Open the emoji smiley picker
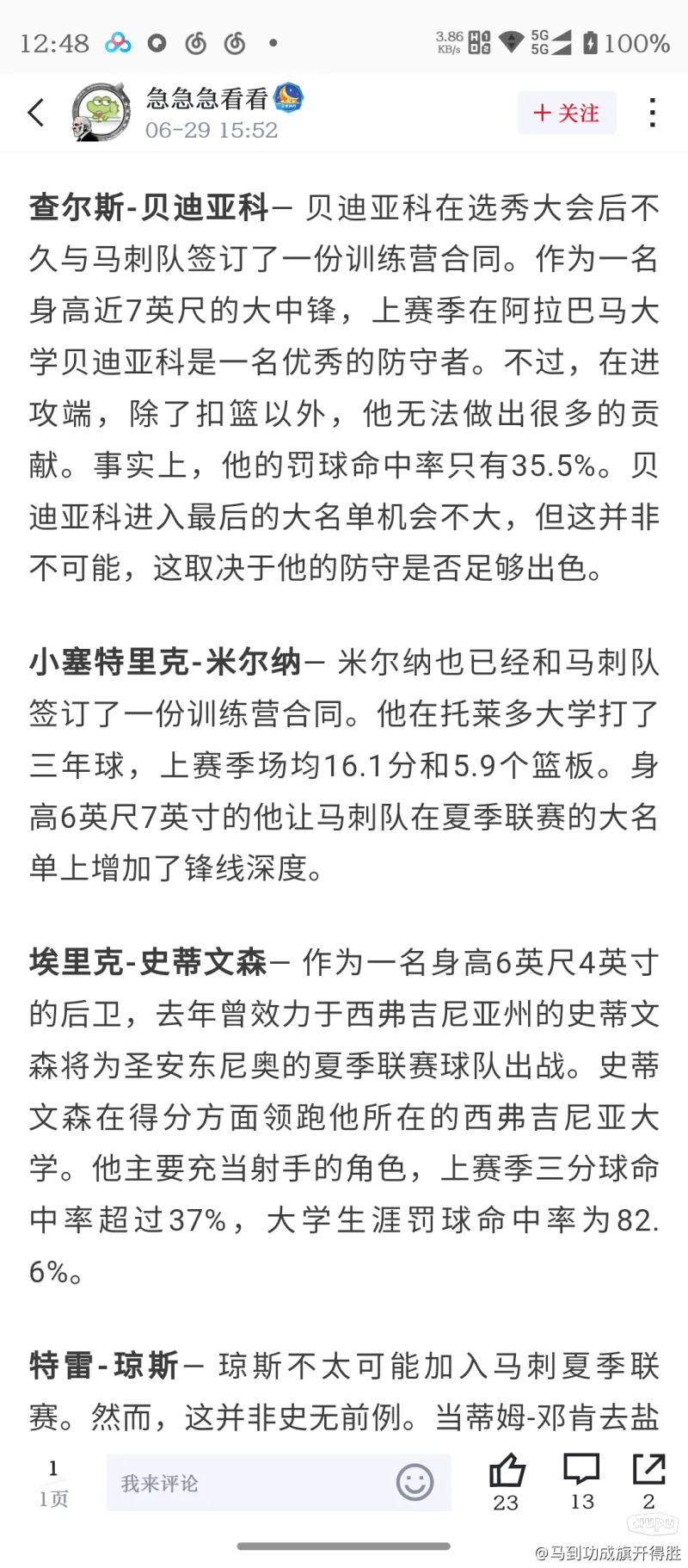Screen dimensions: 688x1568 click(x=415, y=1483)
